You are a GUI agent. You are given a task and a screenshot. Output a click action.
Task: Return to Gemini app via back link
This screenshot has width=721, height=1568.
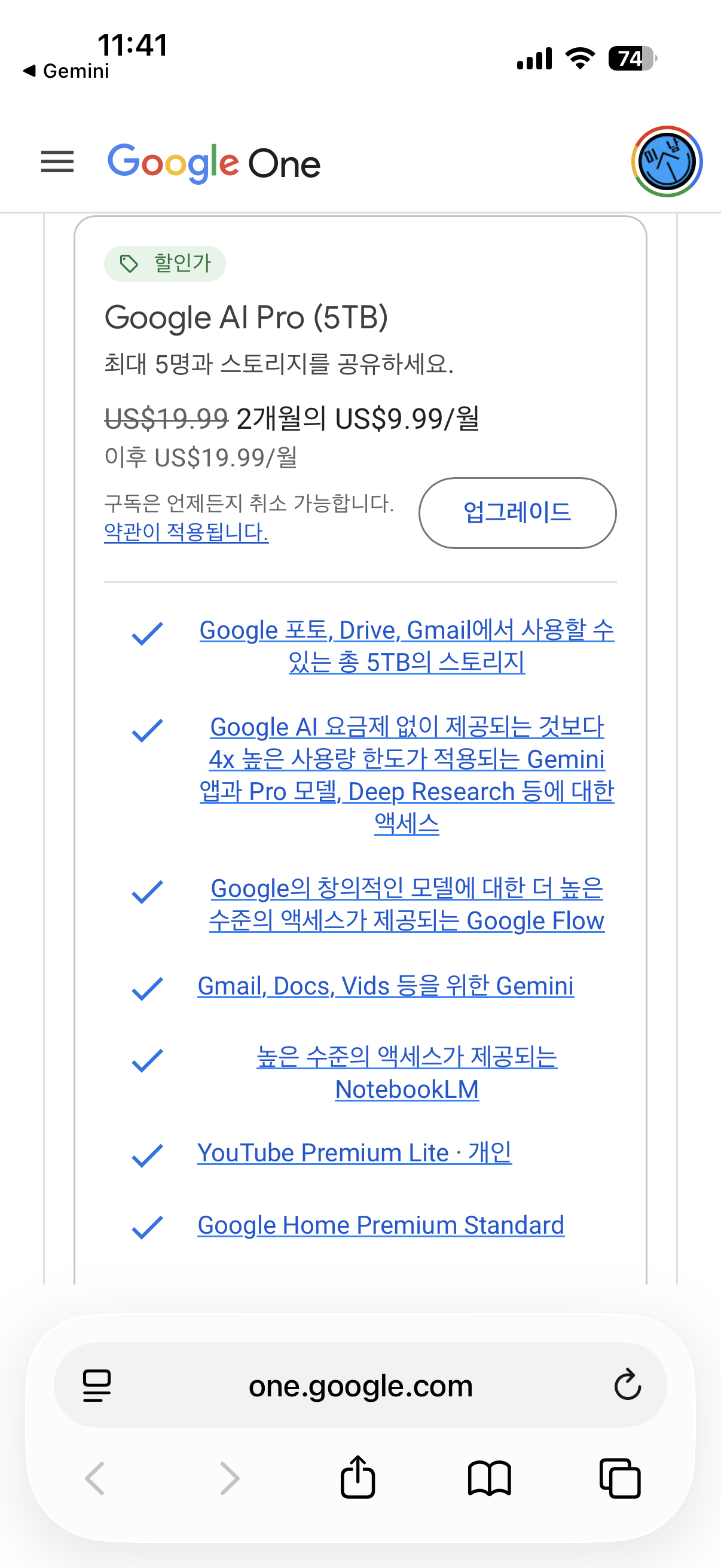(66, 71)
